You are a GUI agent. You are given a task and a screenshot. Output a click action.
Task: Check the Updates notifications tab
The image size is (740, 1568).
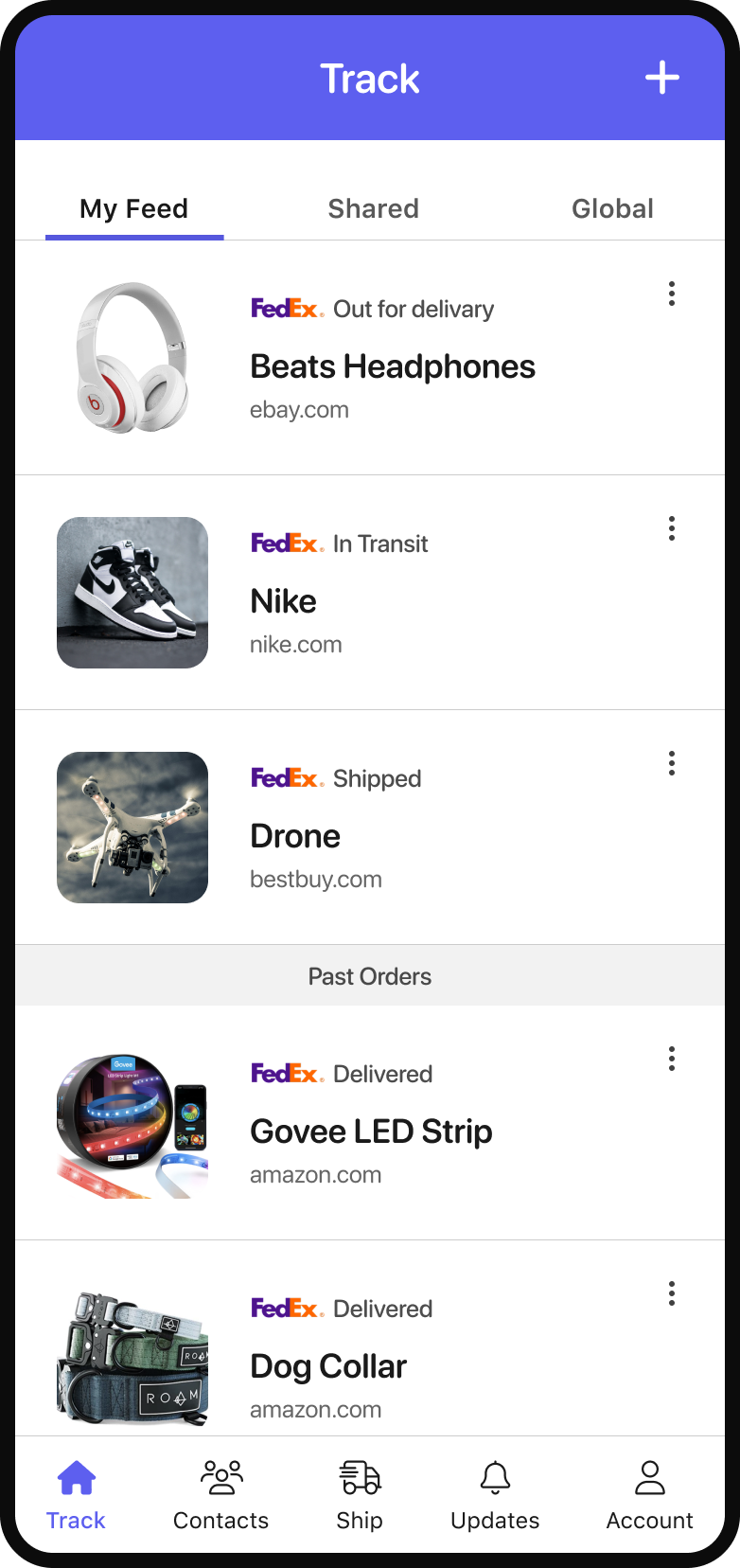click(x=495, y=1496)
